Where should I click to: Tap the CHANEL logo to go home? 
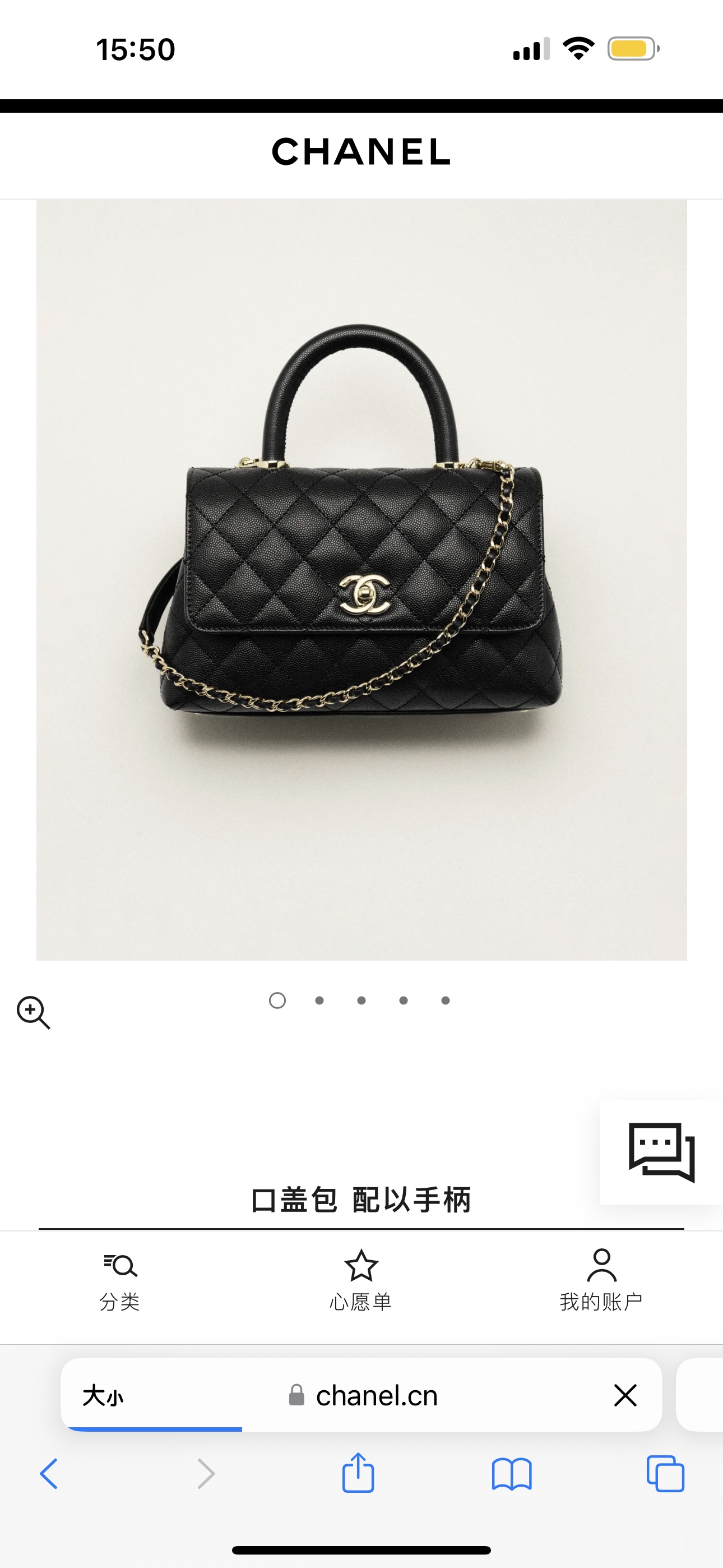[x=361, y=151]
